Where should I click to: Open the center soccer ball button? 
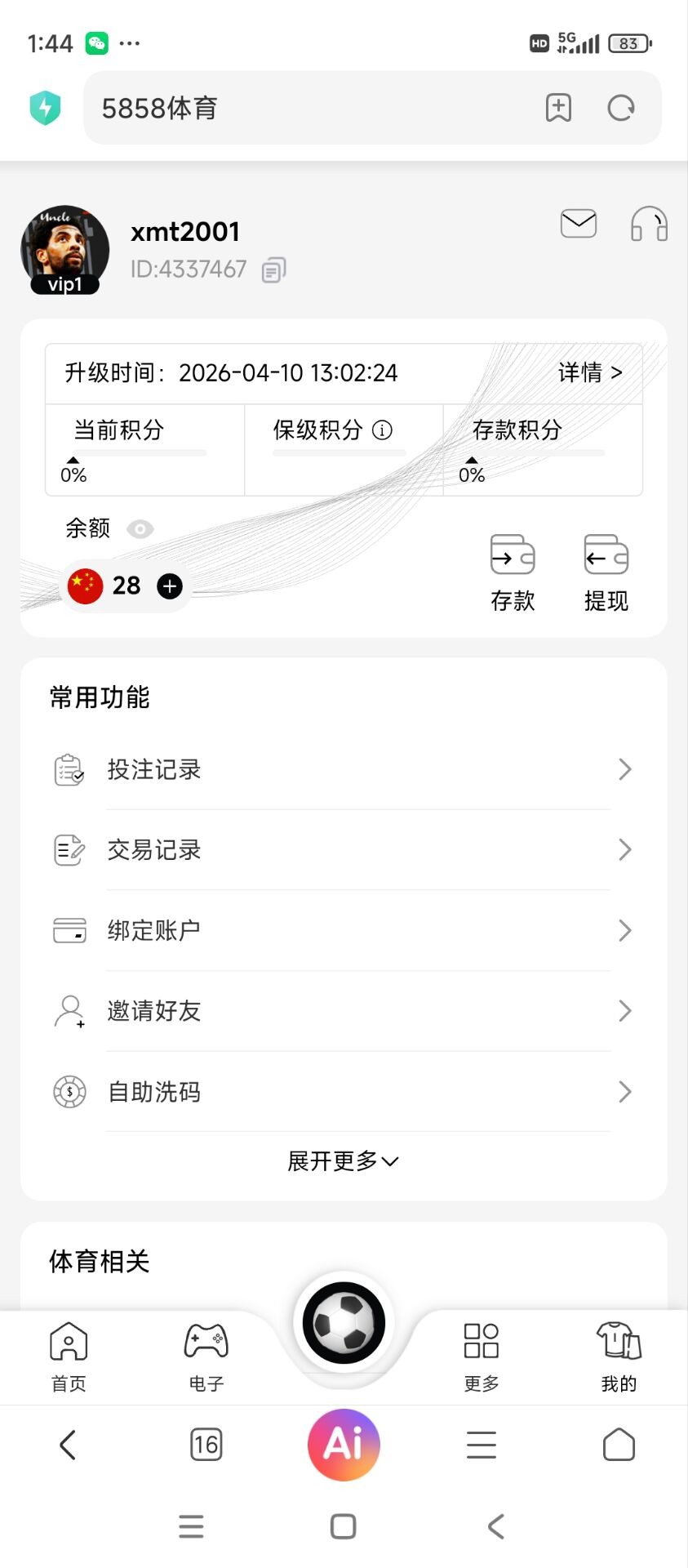coord(344,1323)
